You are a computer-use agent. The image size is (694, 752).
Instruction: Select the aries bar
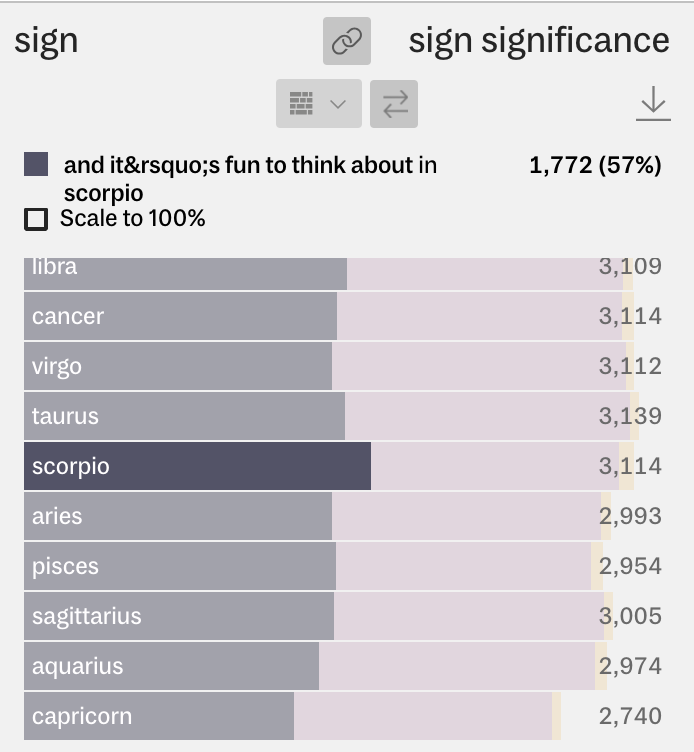coord(178,516)
